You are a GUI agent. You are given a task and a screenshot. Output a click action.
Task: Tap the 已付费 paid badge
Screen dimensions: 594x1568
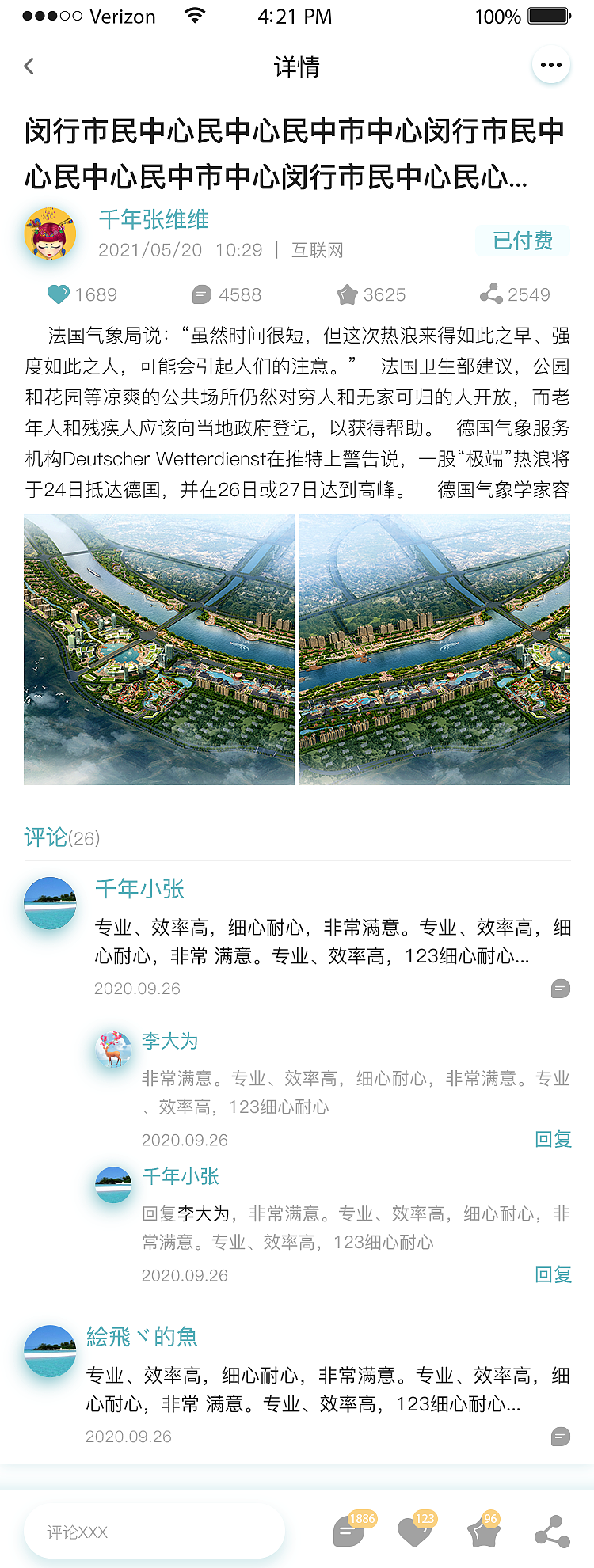click(522, 241)
